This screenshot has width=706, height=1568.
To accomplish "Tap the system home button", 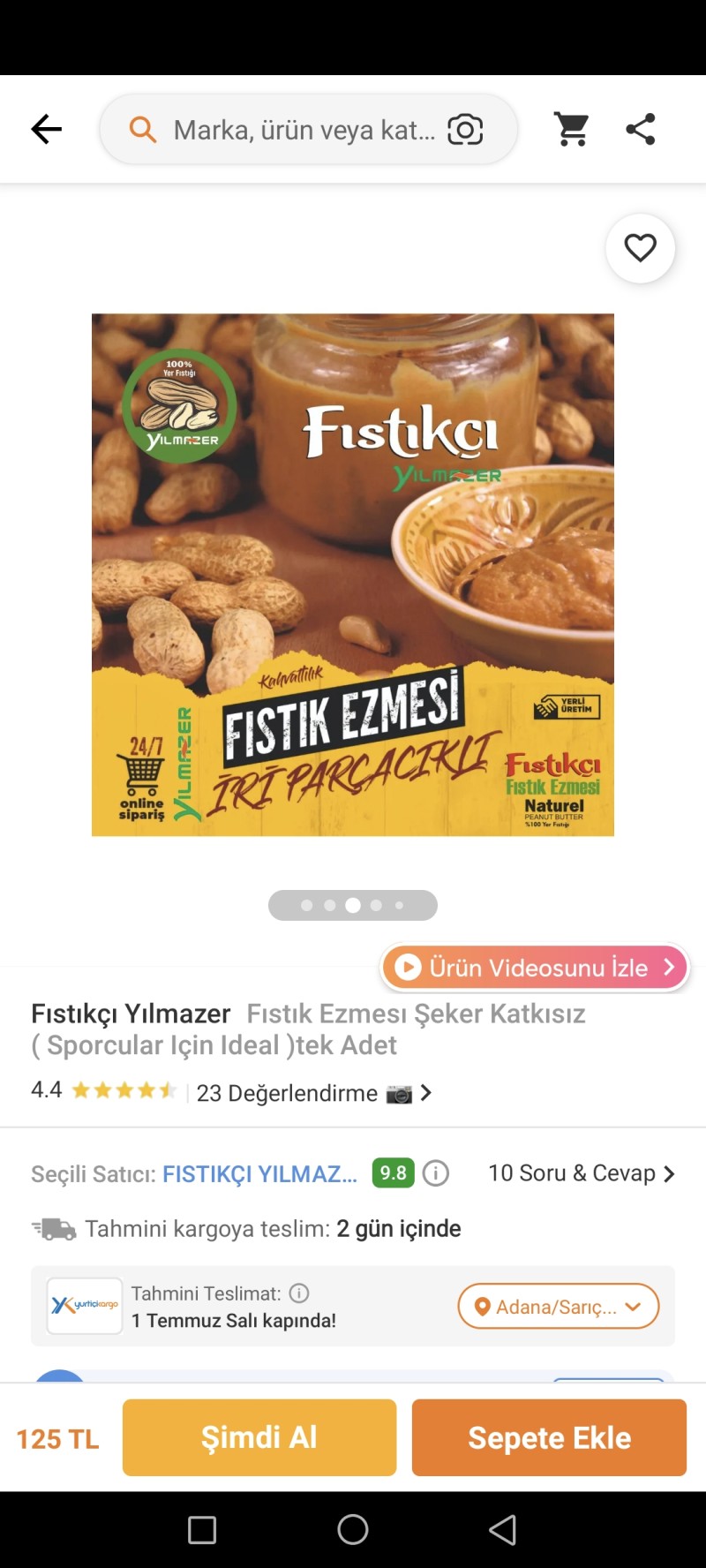I will click(x=353, y=1530).
